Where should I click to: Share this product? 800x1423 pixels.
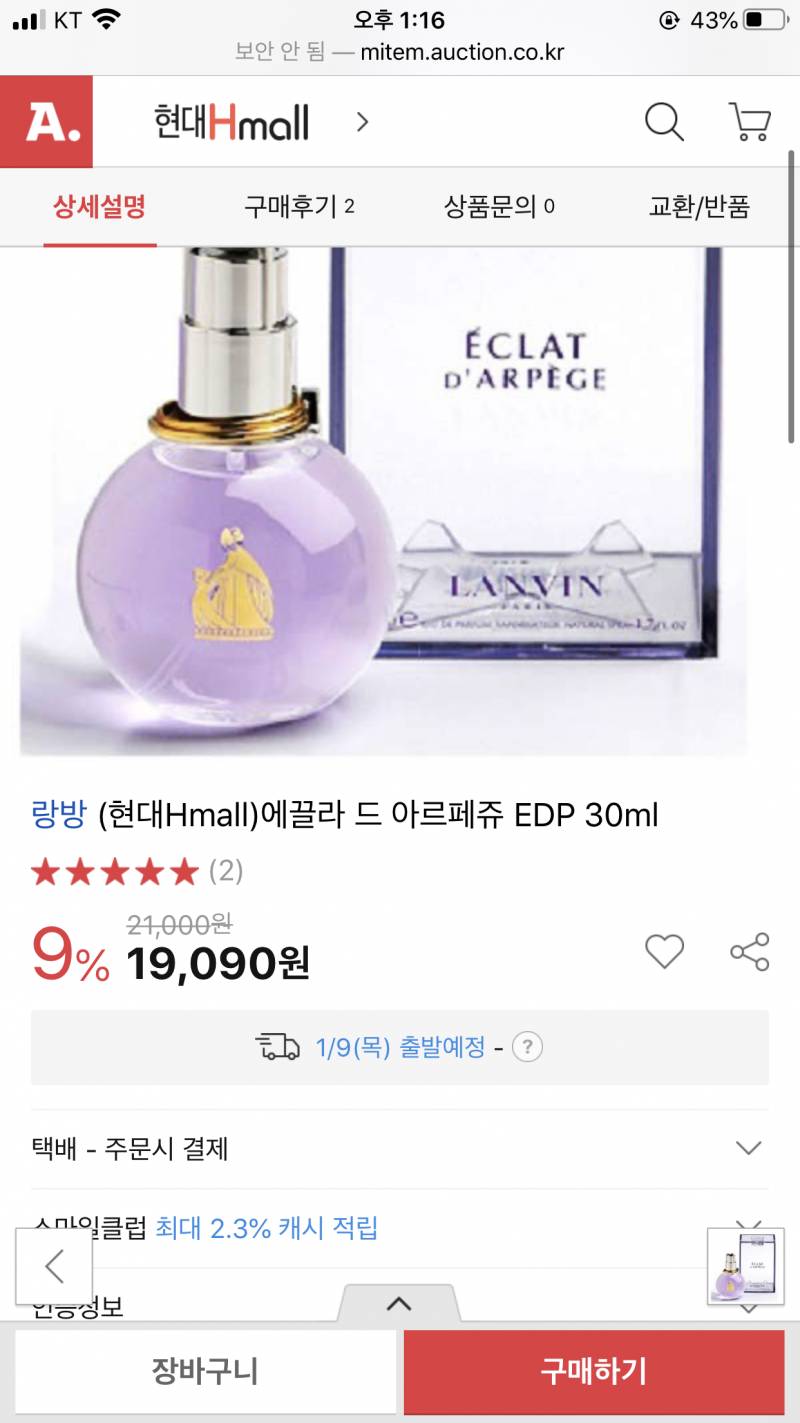(x=750, y=951)
